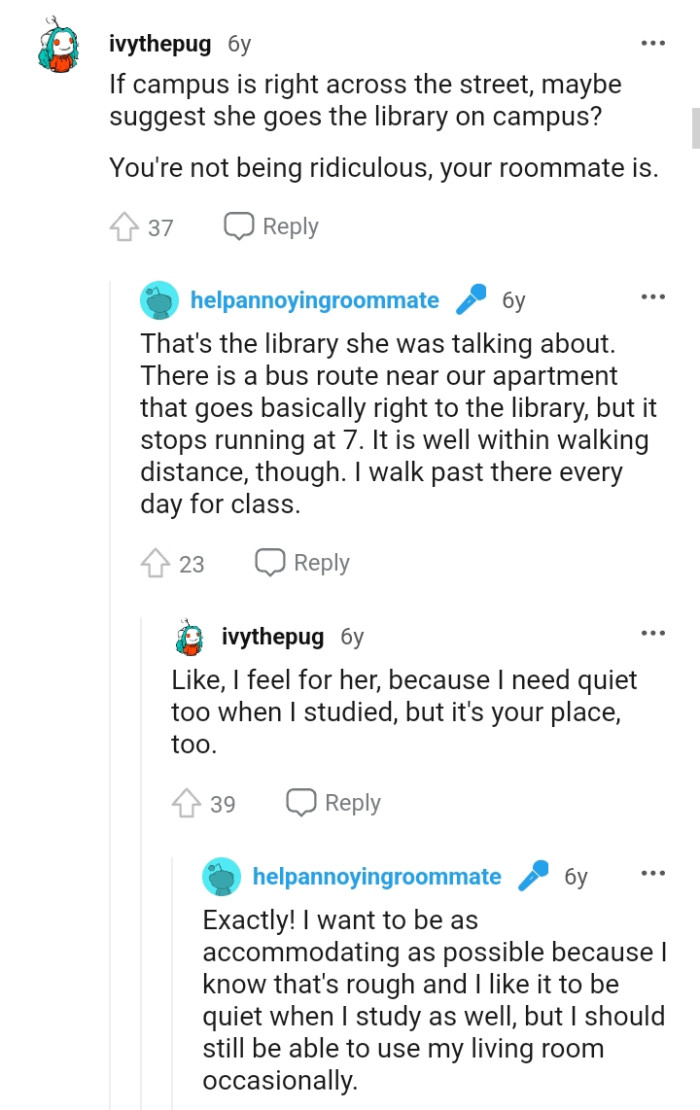Upvote the comment with 37 votes

(123, 227)
